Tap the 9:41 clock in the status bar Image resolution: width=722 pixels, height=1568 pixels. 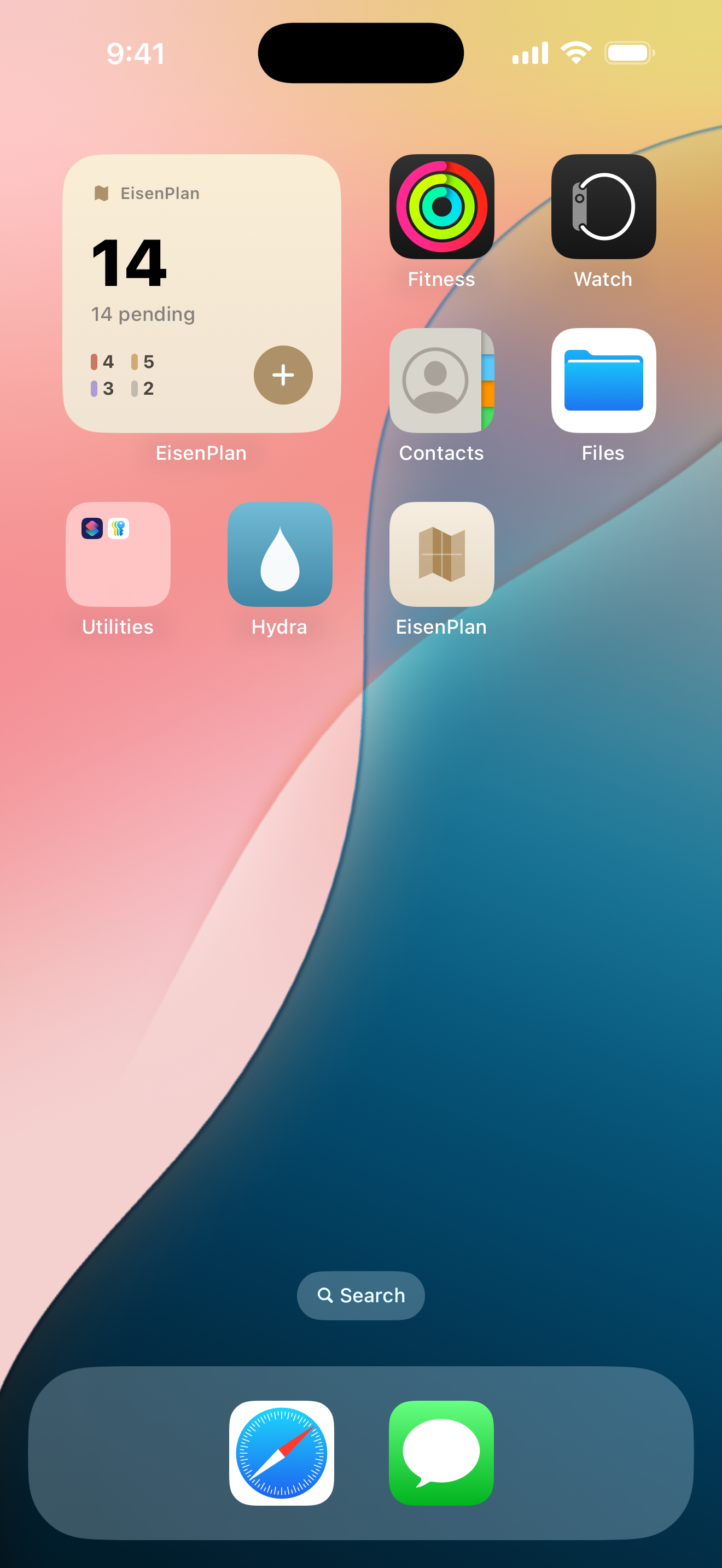tap(135, 54)
